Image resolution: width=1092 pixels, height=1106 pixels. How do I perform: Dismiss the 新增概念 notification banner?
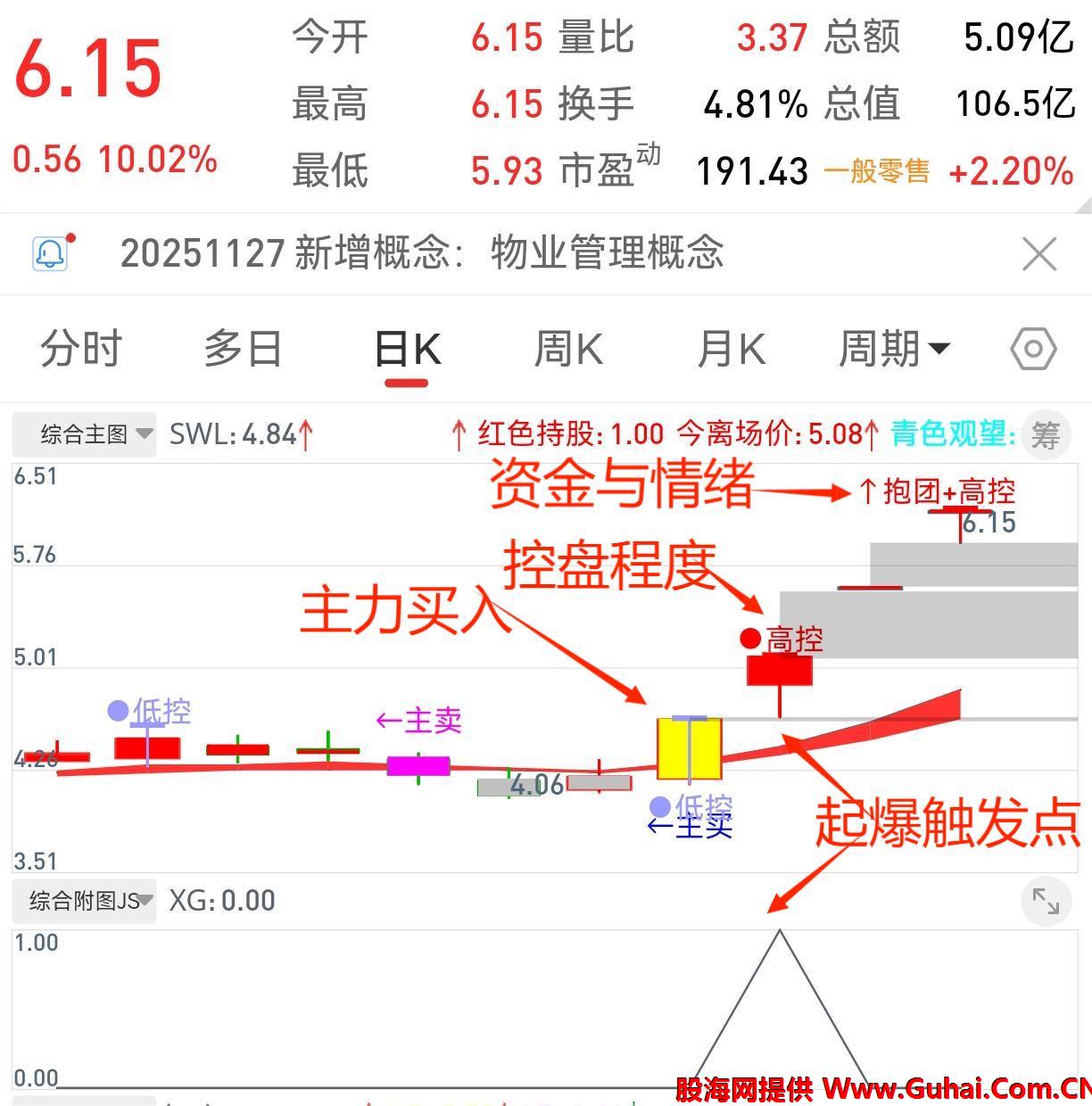tap(1039, 254)
